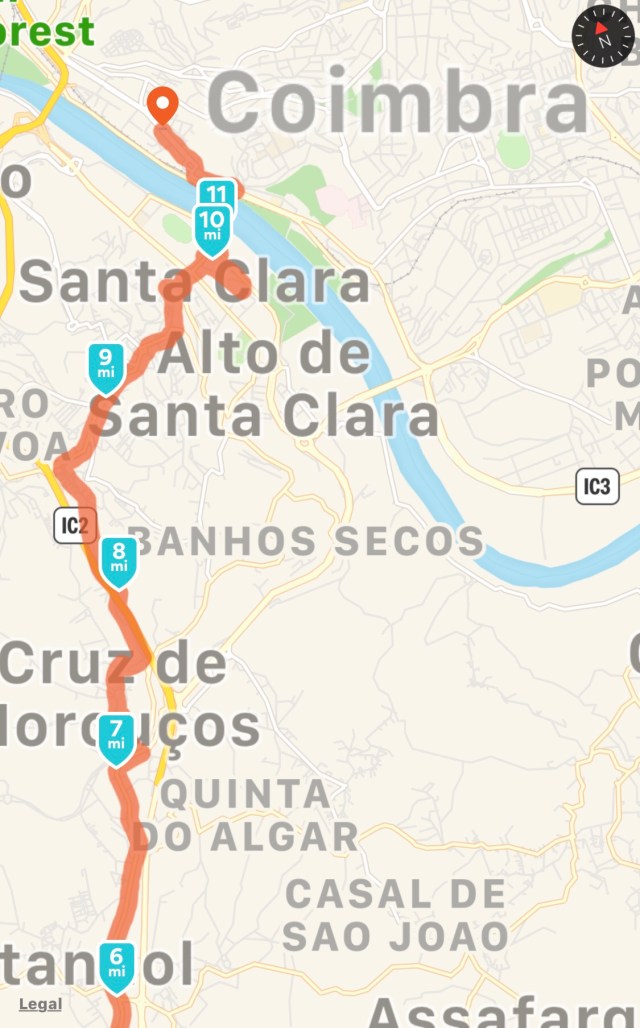The width and height of the screenshot is (640, 1028).
Task: Open the Legal link
Action: point(40,1004)
